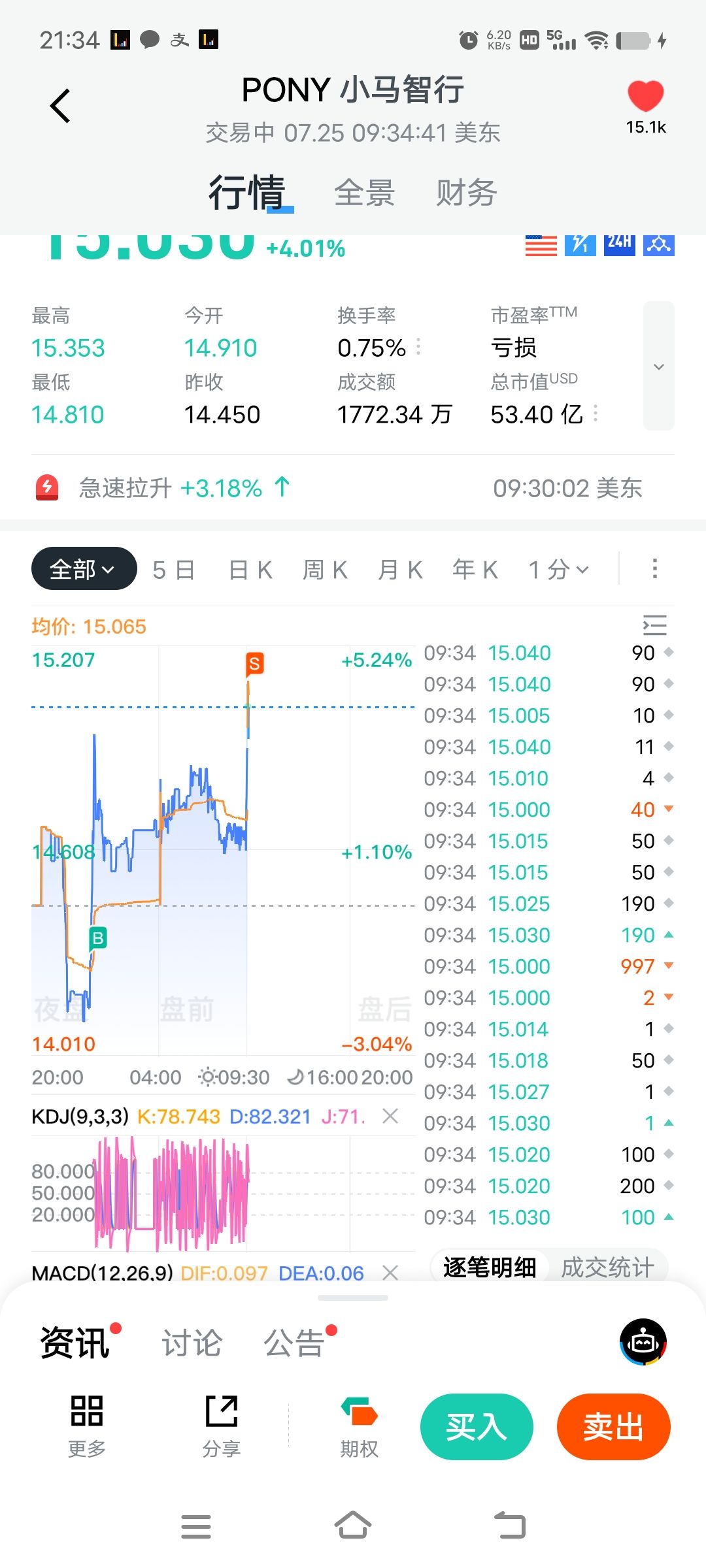Open the 期权 options shortcut

tap(359, 1427)
